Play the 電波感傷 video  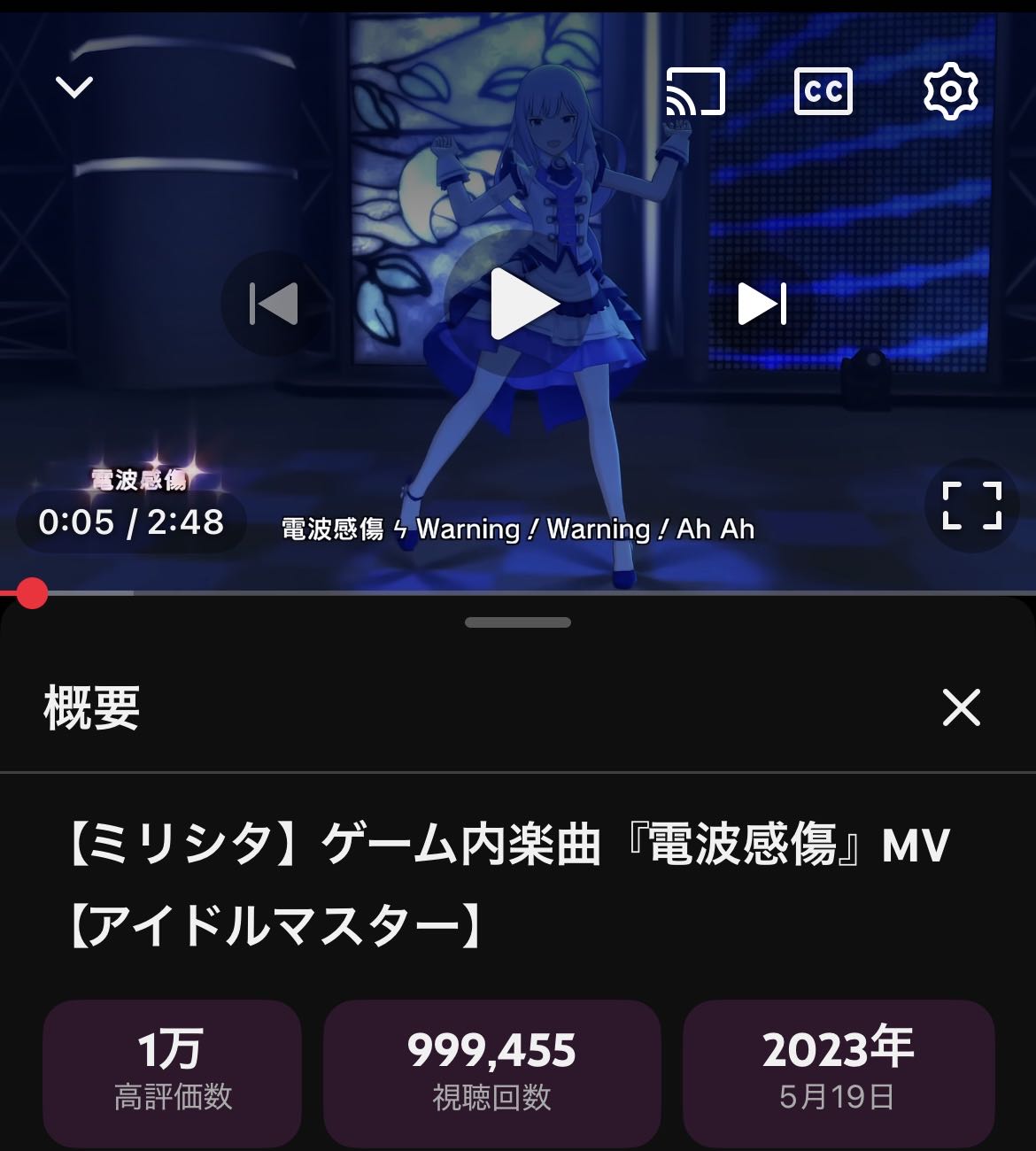click(521, 304)
